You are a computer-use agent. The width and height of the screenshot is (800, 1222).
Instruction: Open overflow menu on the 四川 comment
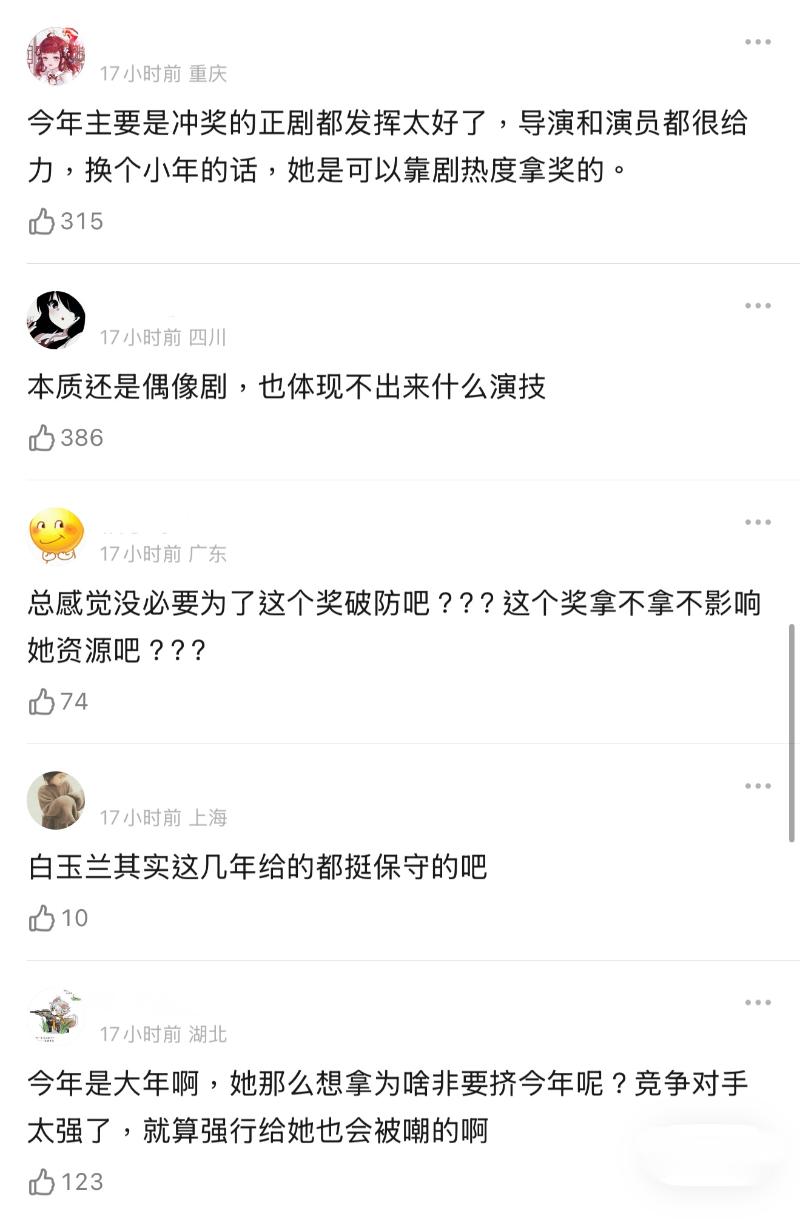(x=757, y=305)
